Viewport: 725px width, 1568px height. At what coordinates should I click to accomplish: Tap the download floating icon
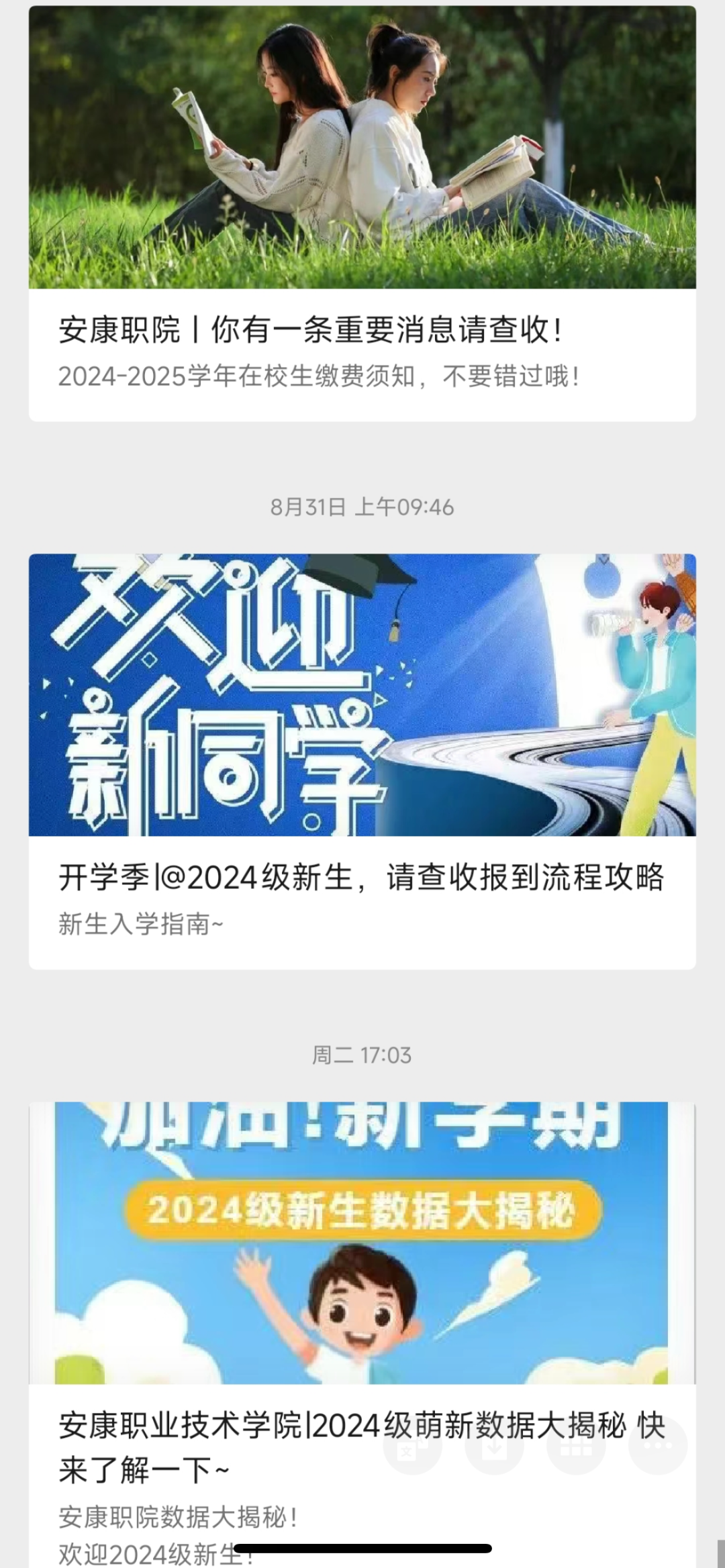click(x=495, y=1445)
